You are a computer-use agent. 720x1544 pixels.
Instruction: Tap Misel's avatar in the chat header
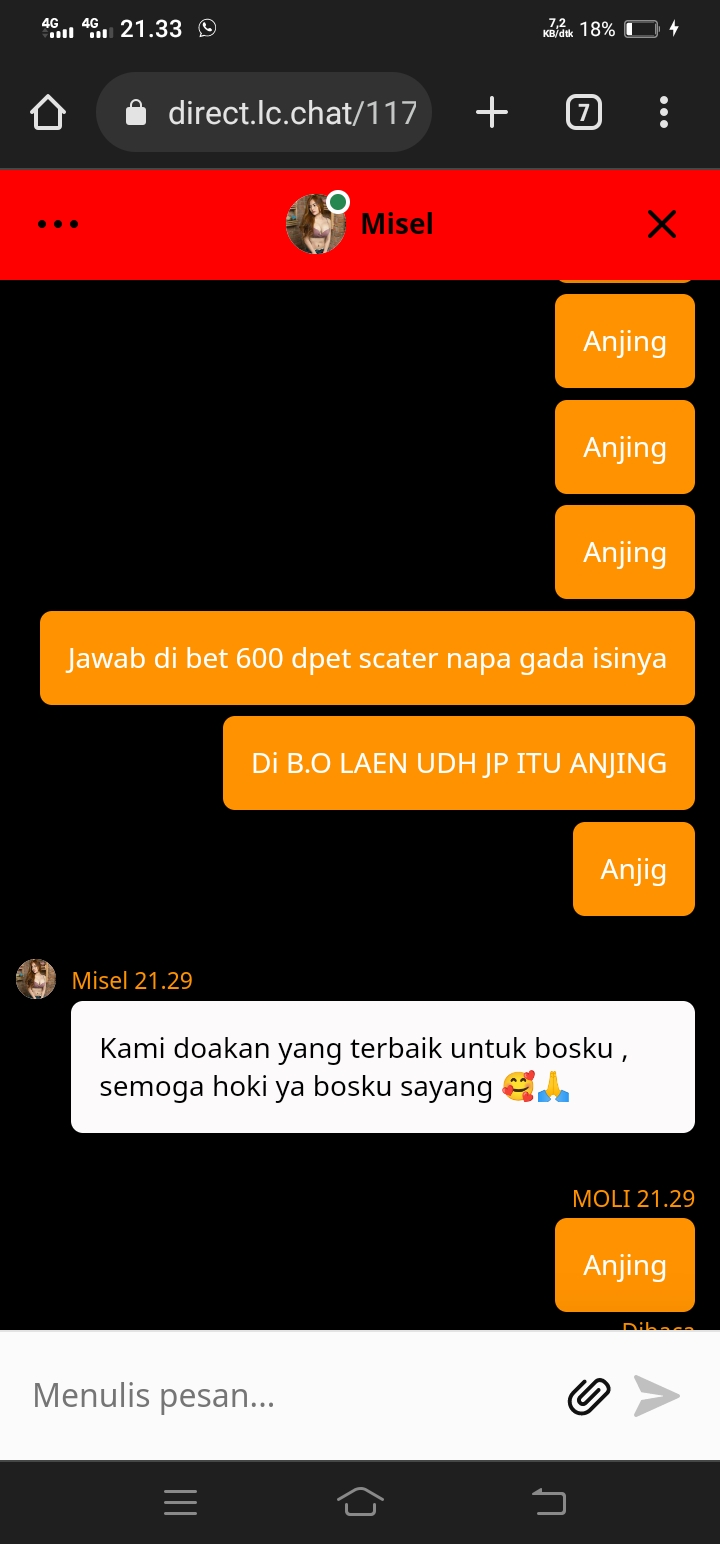[316, 224]
